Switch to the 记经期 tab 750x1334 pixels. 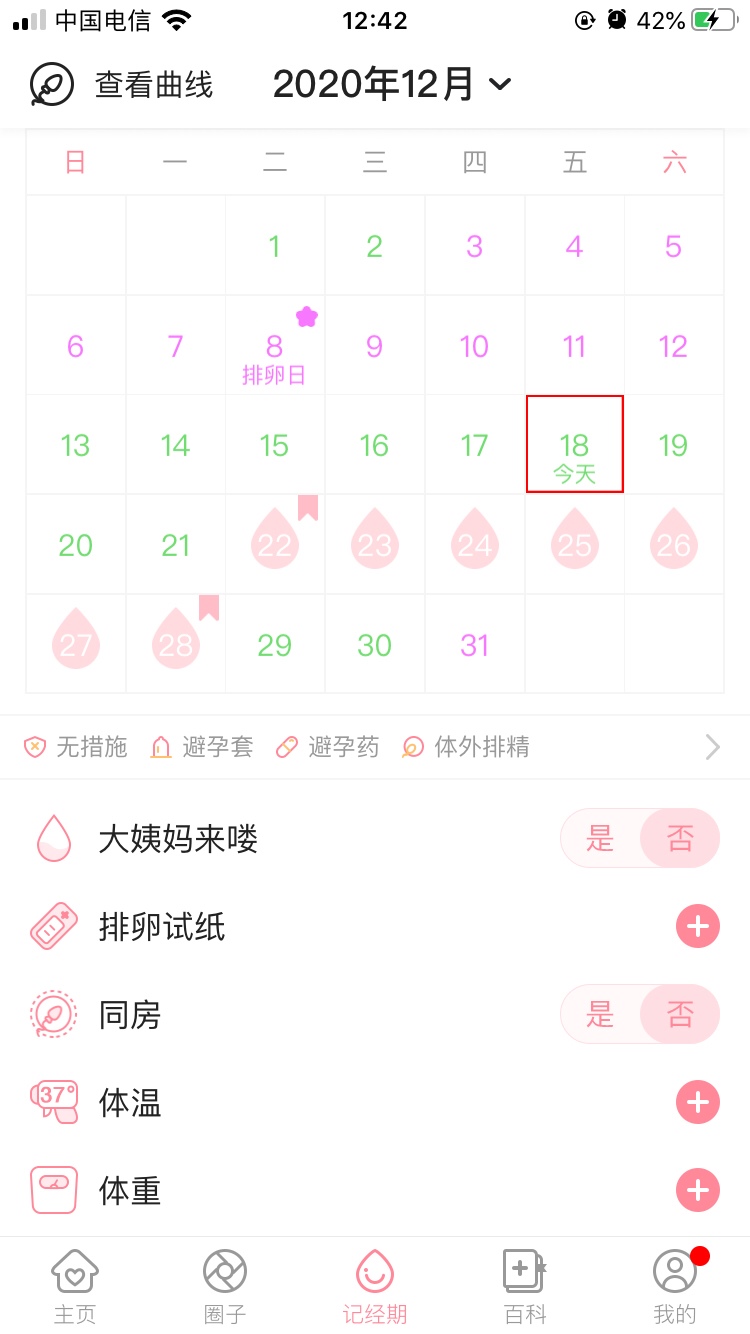point(375,1286)
